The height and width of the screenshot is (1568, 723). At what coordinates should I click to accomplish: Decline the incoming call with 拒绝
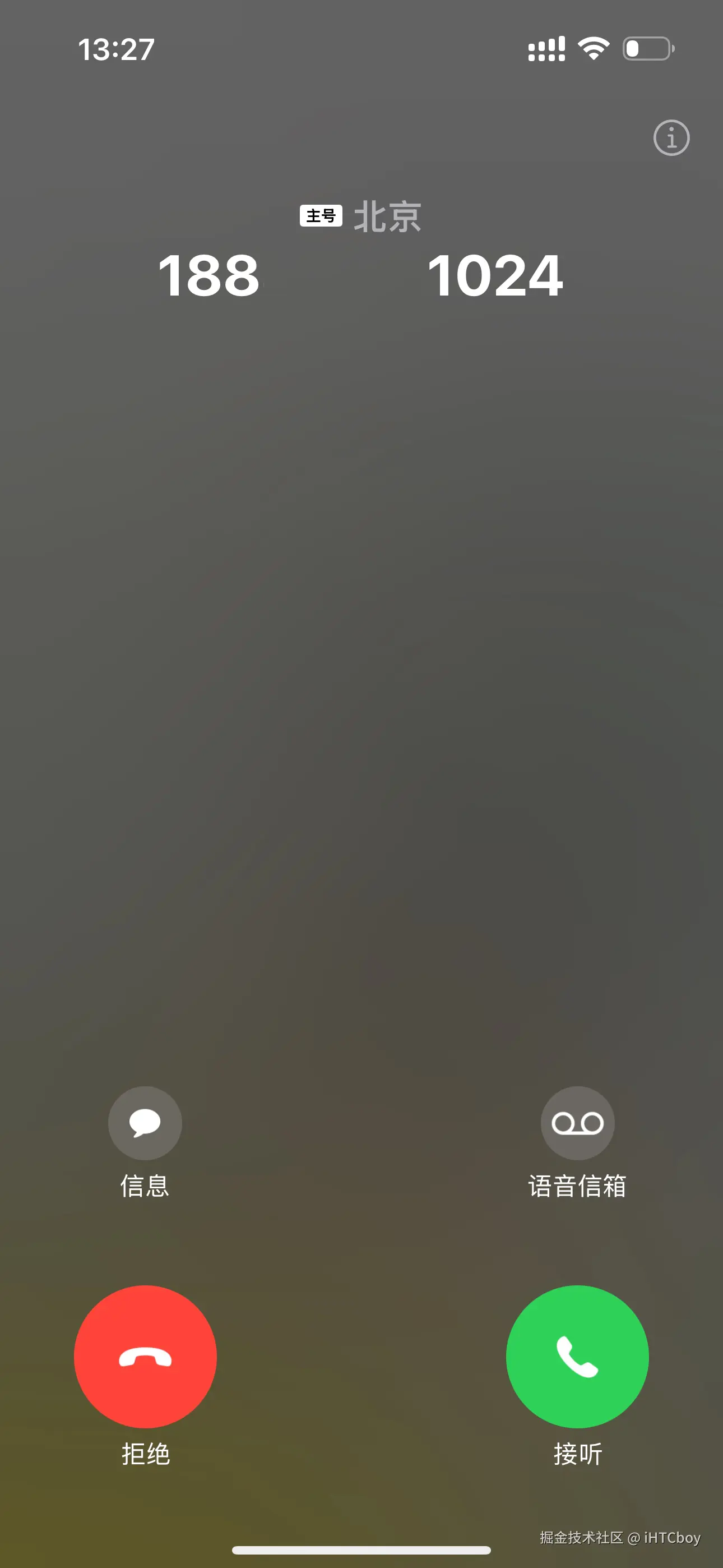tap(145, 1356)
